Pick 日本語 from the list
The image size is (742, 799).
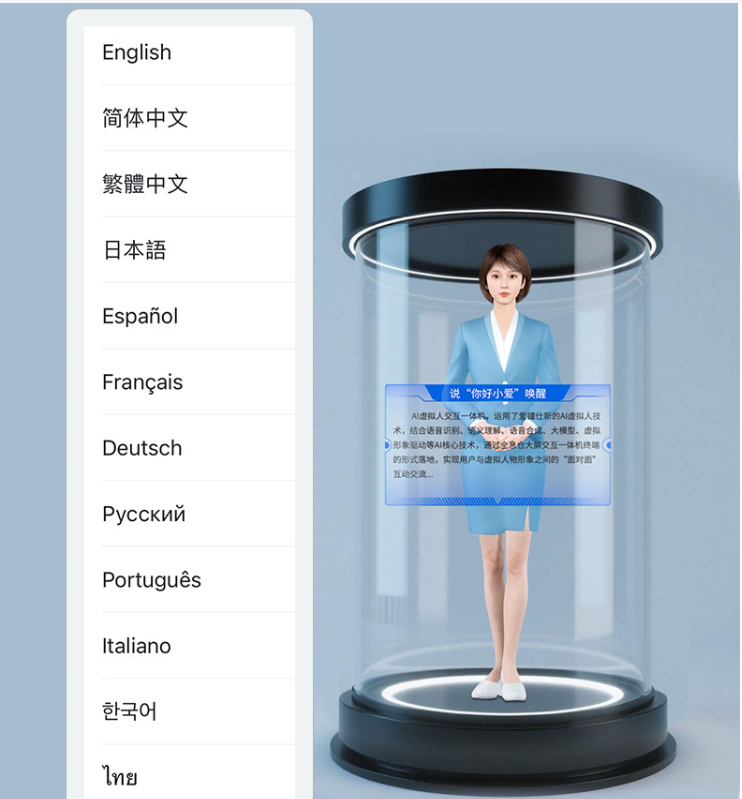(134, 250)
